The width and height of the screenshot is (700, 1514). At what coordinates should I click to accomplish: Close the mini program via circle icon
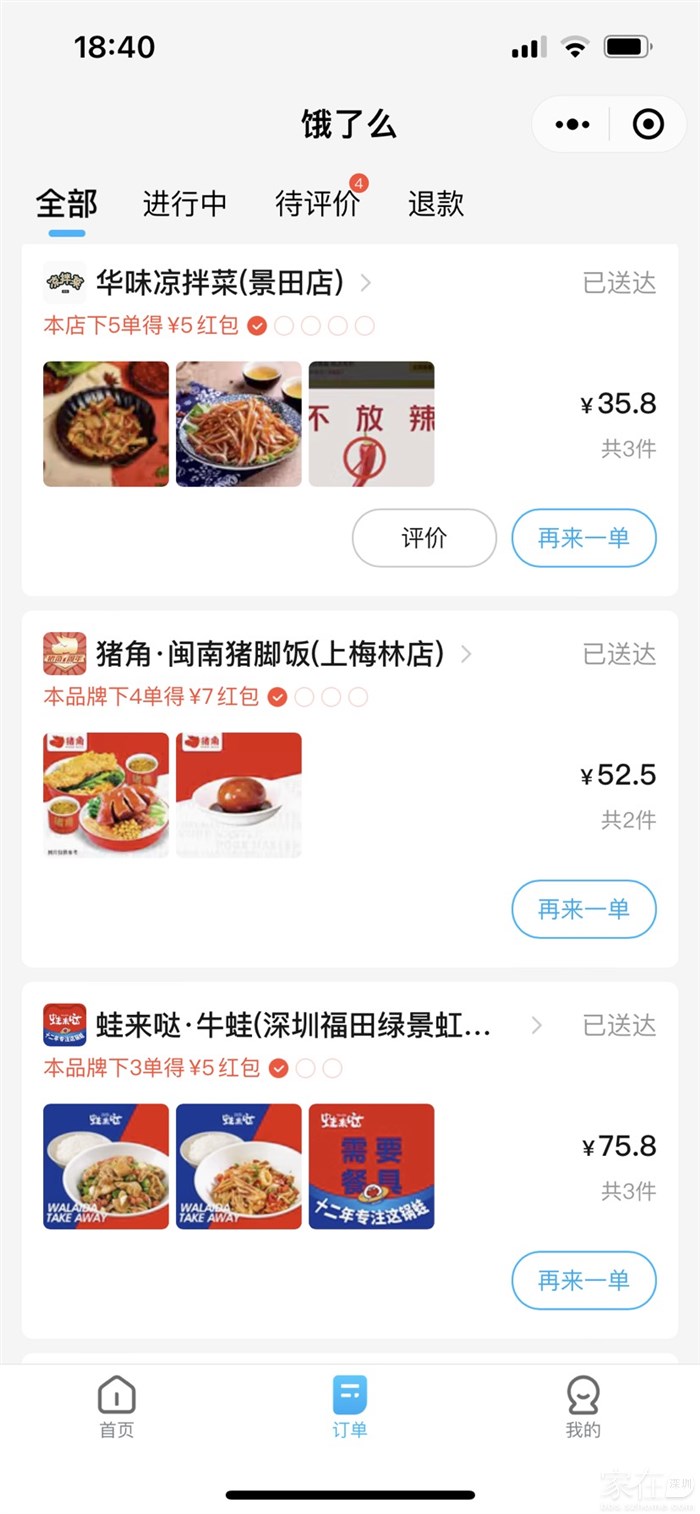(648, 125)
